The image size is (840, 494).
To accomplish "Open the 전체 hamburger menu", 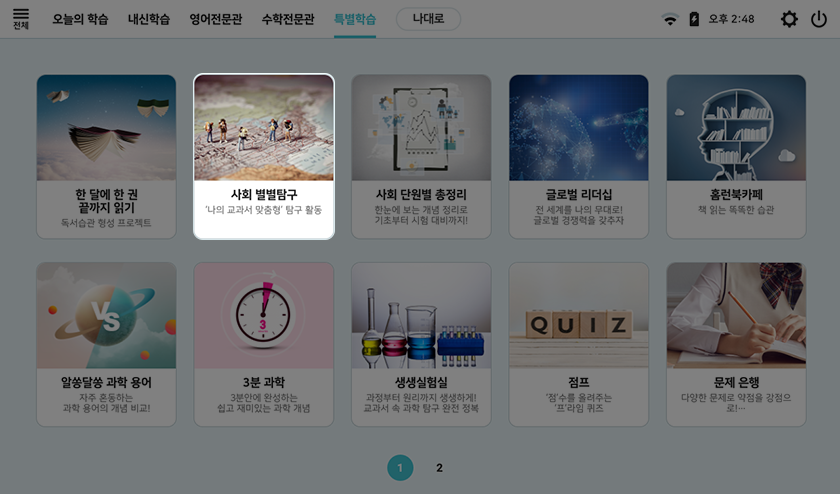I will coord(21,19).
